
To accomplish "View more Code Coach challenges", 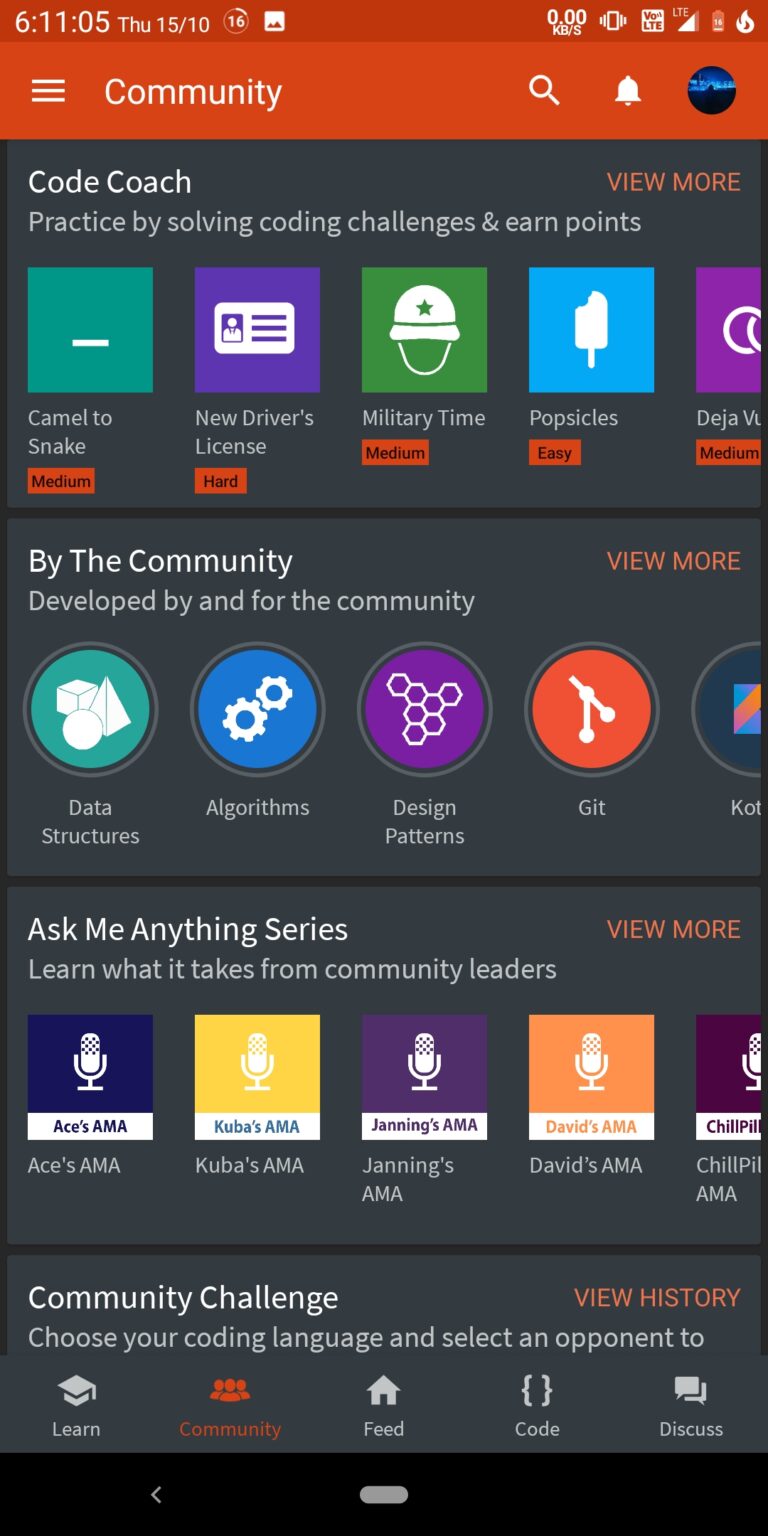I will click(x=673, y=182).
